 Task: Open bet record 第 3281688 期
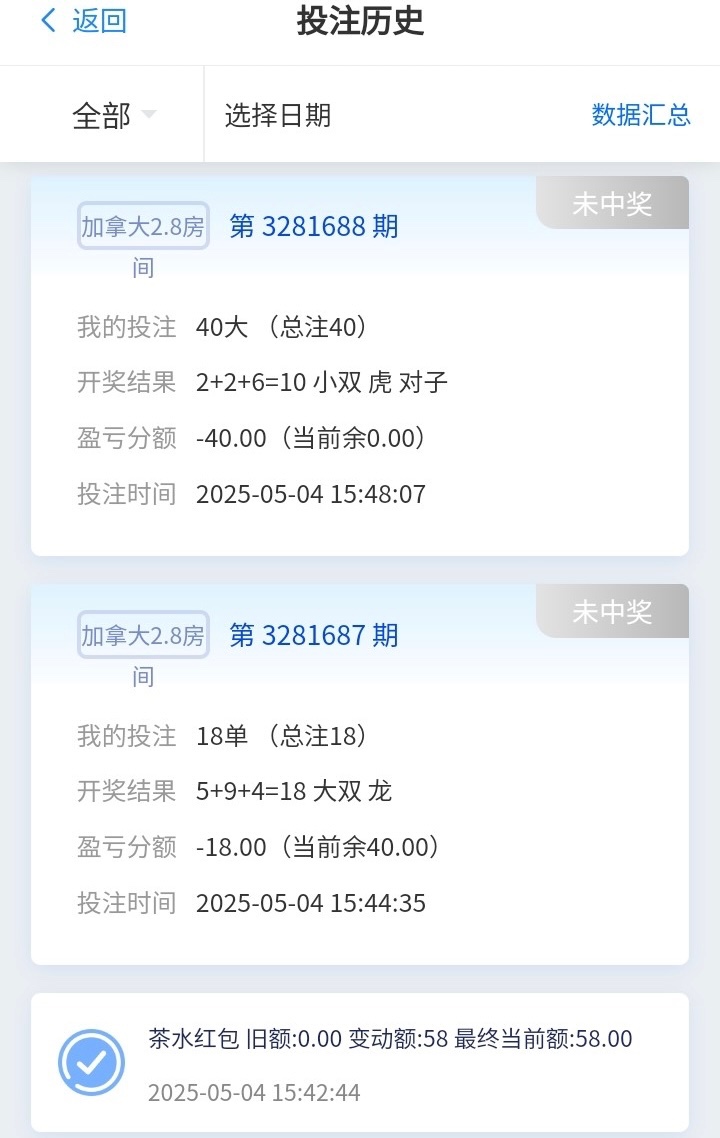314,227
